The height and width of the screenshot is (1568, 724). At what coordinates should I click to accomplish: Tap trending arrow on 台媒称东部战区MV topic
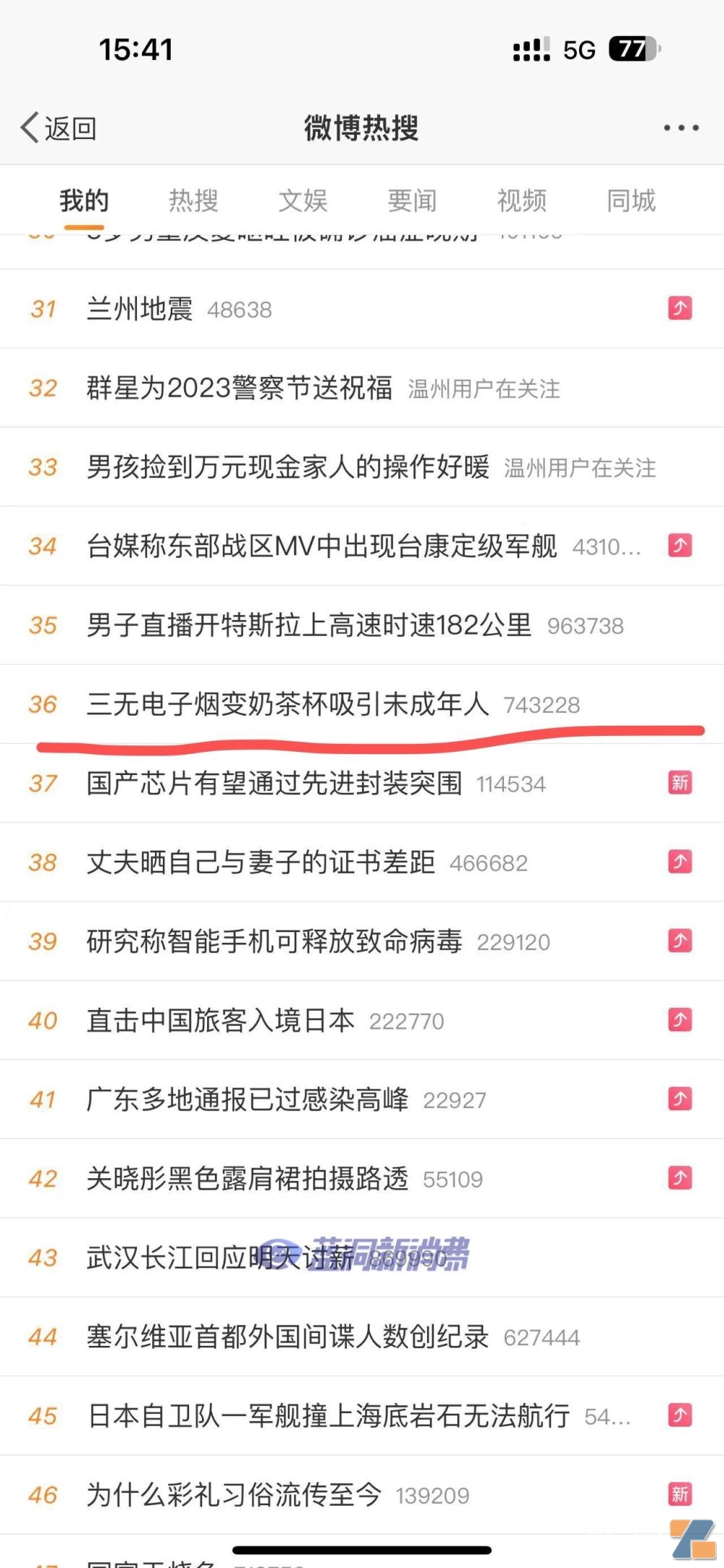tap(678, 546)
